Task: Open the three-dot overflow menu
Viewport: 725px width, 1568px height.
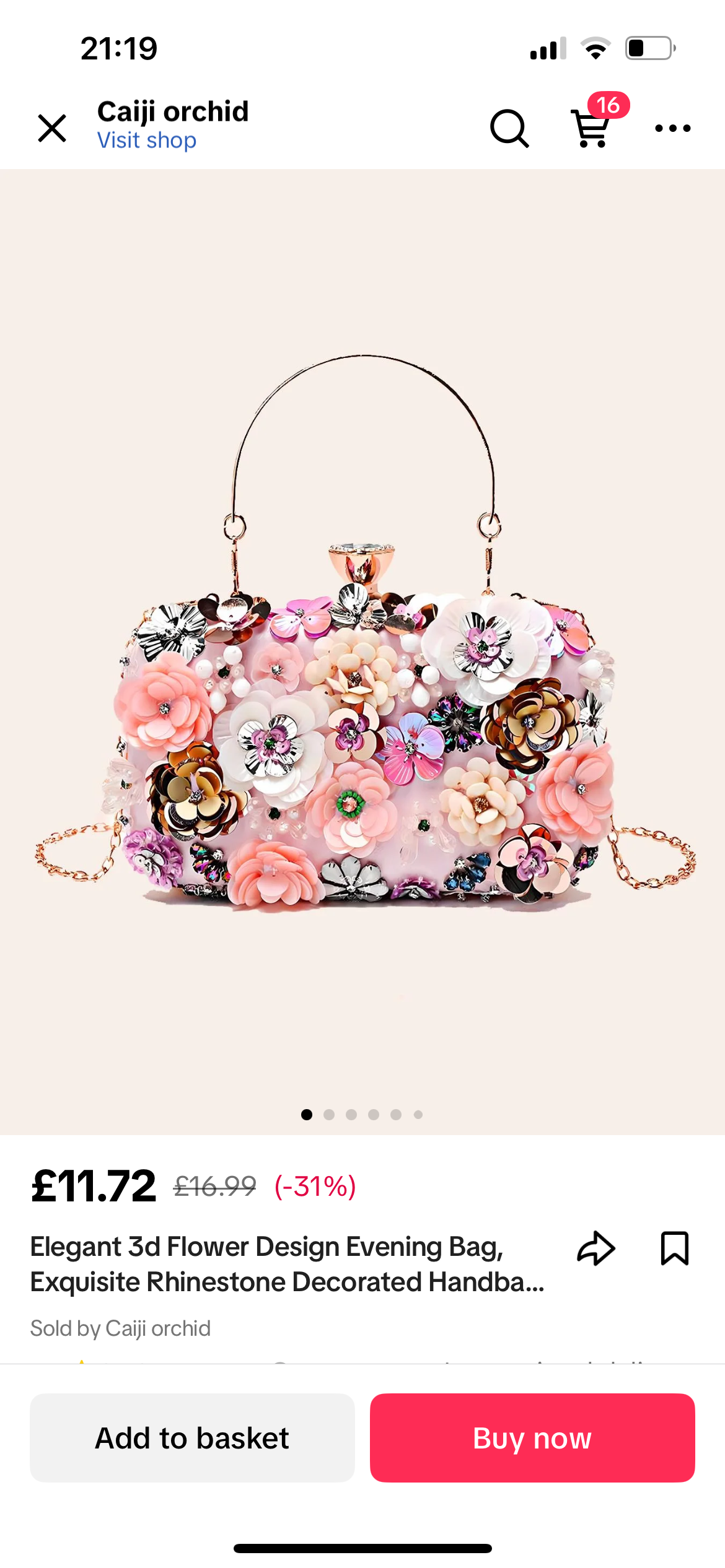Action: [672, 128]
